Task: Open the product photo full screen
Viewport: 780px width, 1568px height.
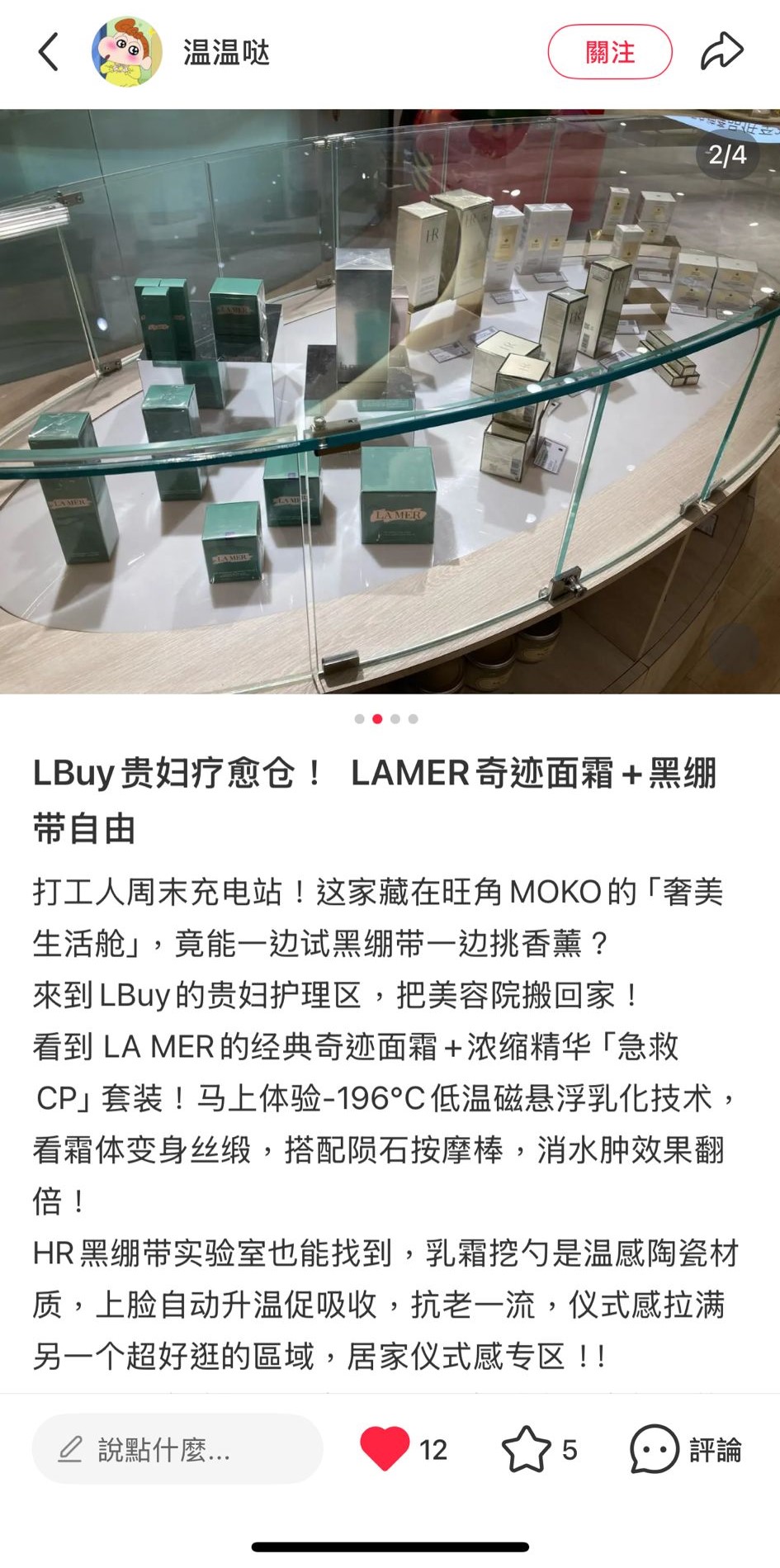Action: (390, 401)
